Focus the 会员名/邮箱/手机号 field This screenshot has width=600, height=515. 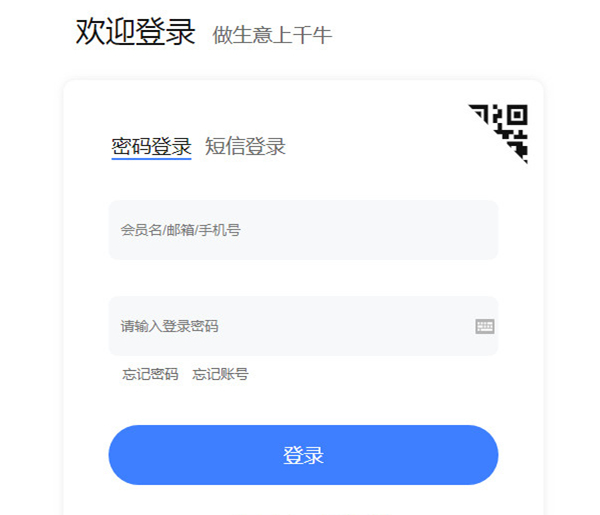tap(303, 230)
